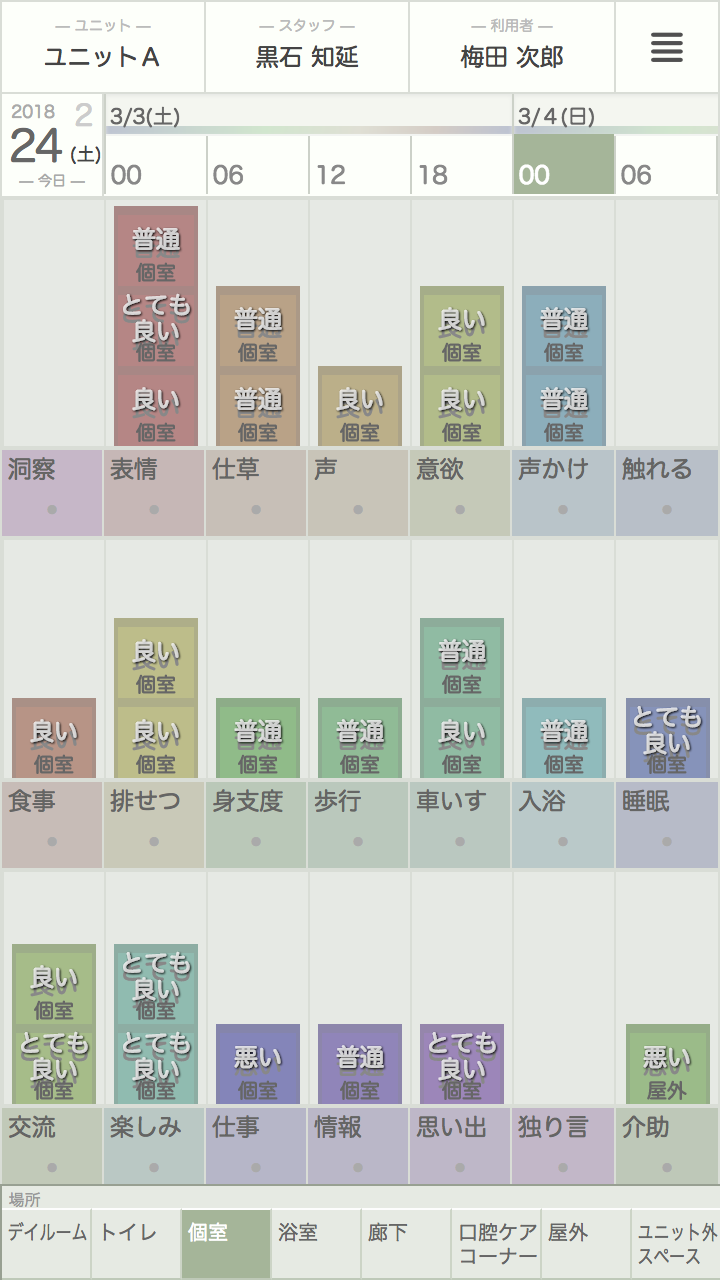Screen dimensions: 720x1280
Task: Open the user selector 梅田 次郎
Action: click(x=512, y=47)
